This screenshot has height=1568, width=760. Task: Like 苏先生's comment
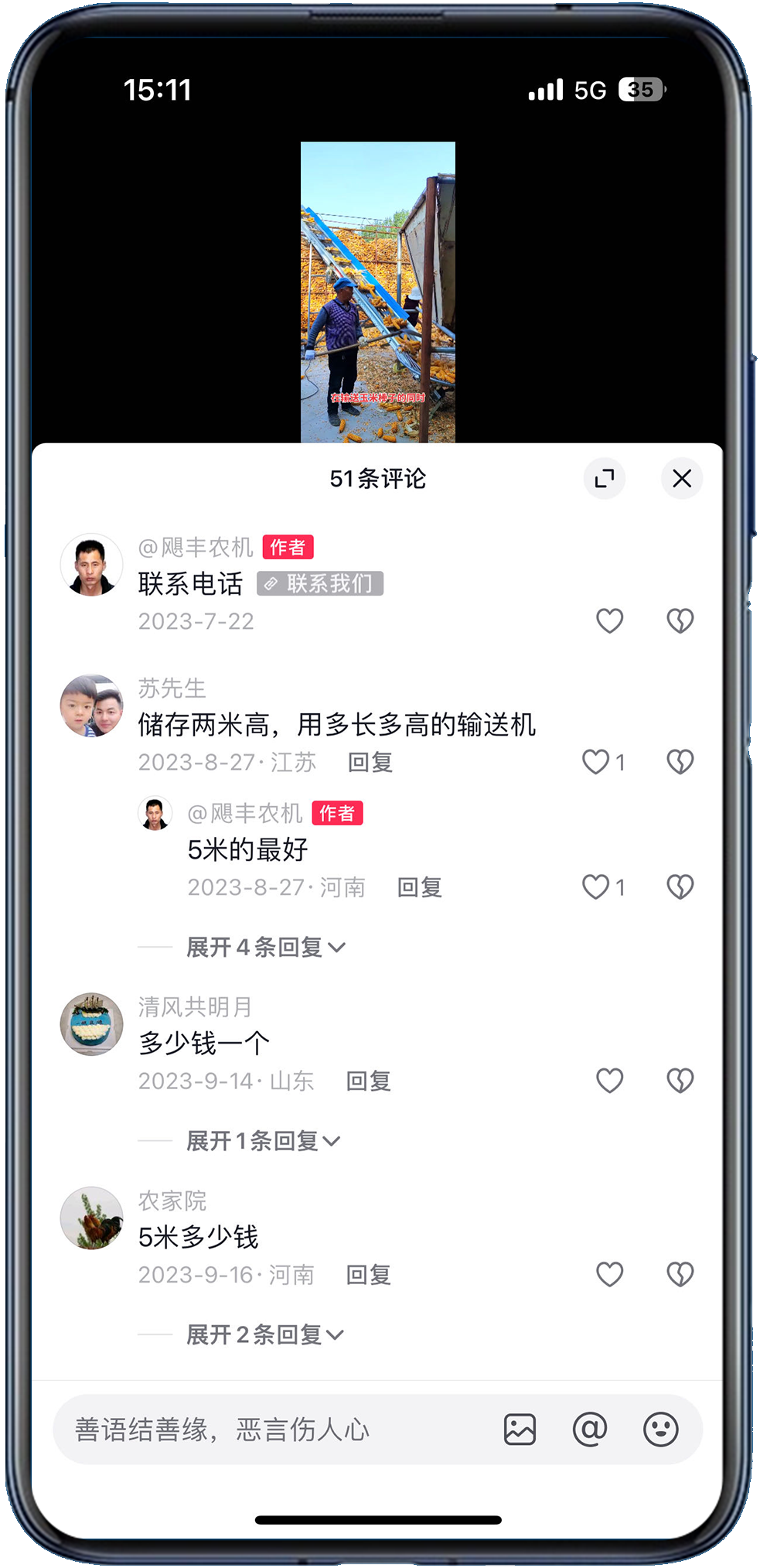coord(596,762)
